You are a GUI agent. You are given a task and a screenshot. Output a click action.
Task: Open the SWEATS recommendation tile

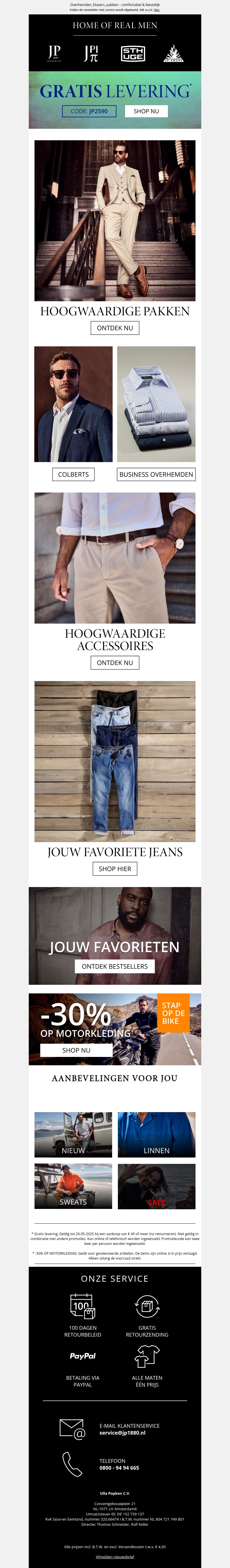pyautogui.click(x=73, y=1186)
